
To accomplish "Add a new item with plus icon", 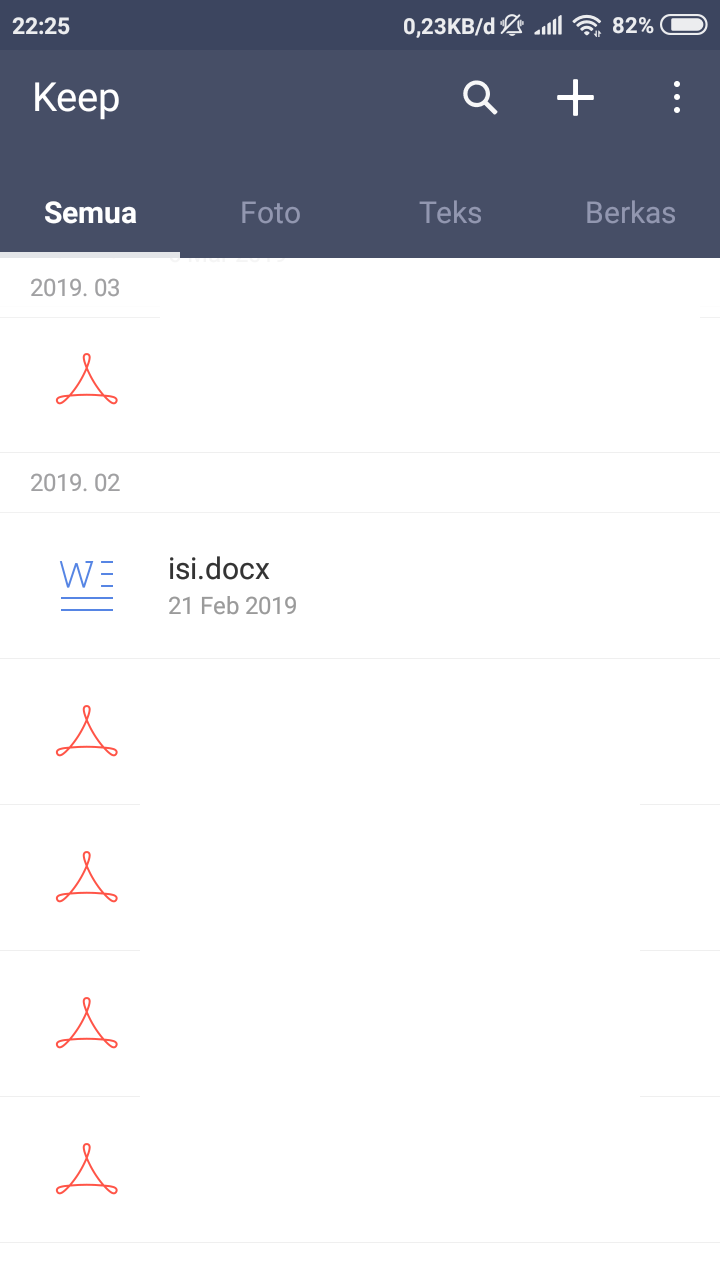I will tap(575, 98).
